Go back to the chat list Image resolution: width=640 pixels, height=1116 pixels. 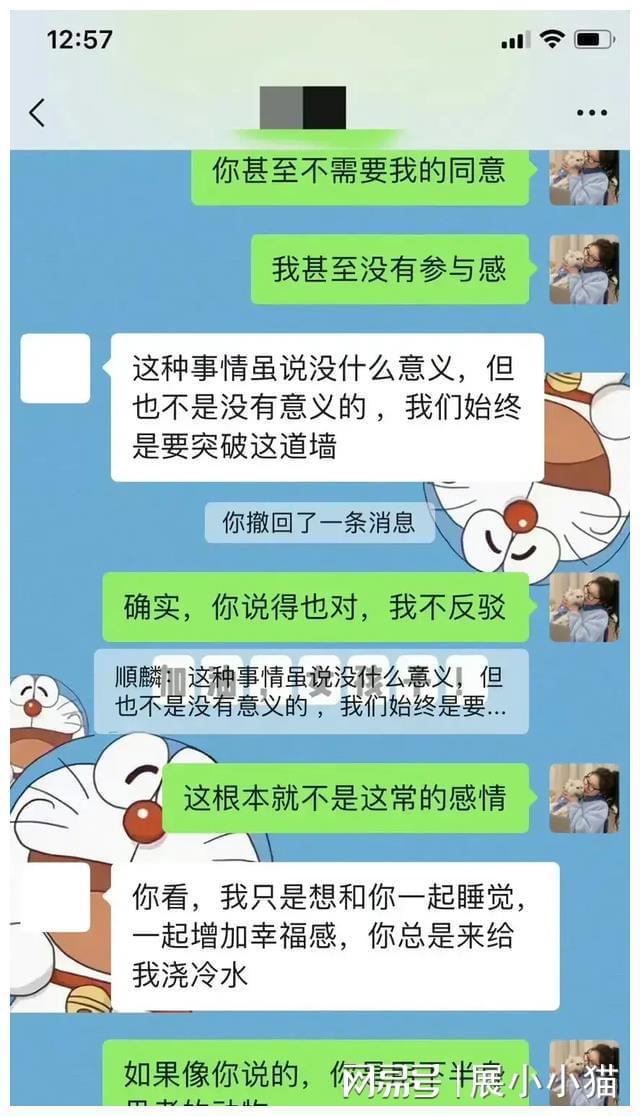[x=37, y=112]
